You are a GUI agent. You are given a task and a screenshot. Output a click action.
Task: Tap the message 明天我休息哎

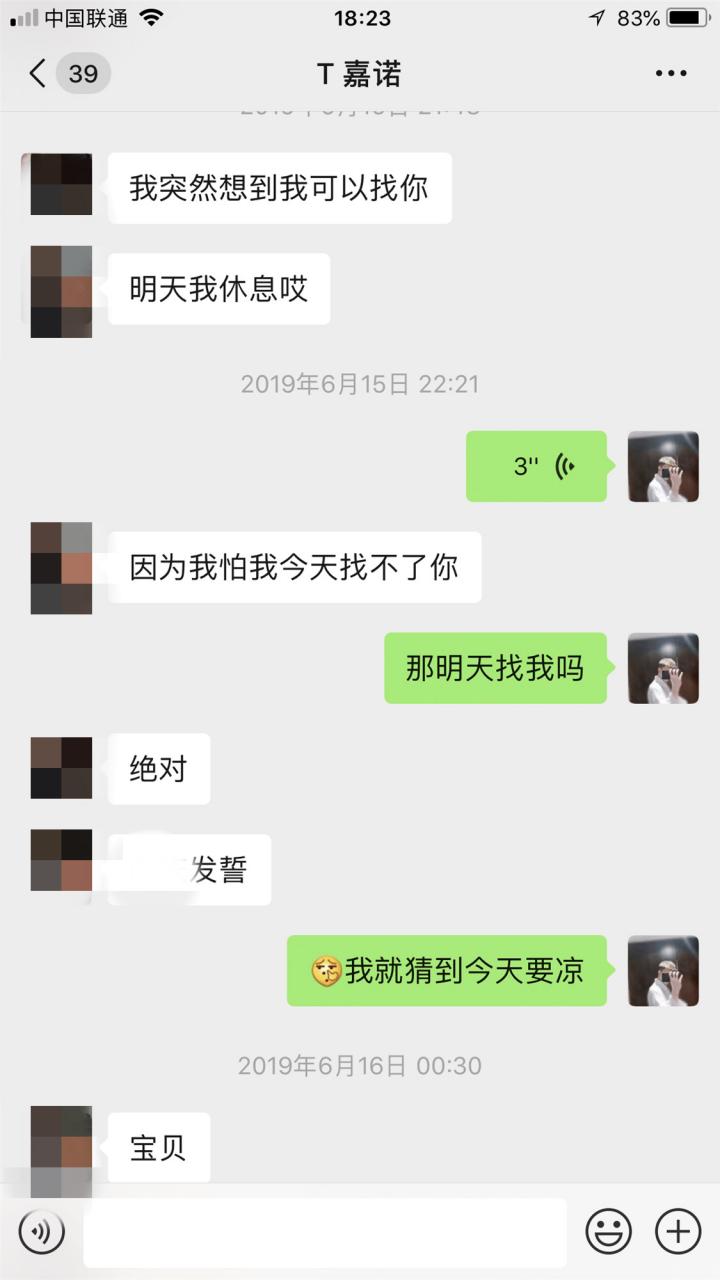pos(218,289)
